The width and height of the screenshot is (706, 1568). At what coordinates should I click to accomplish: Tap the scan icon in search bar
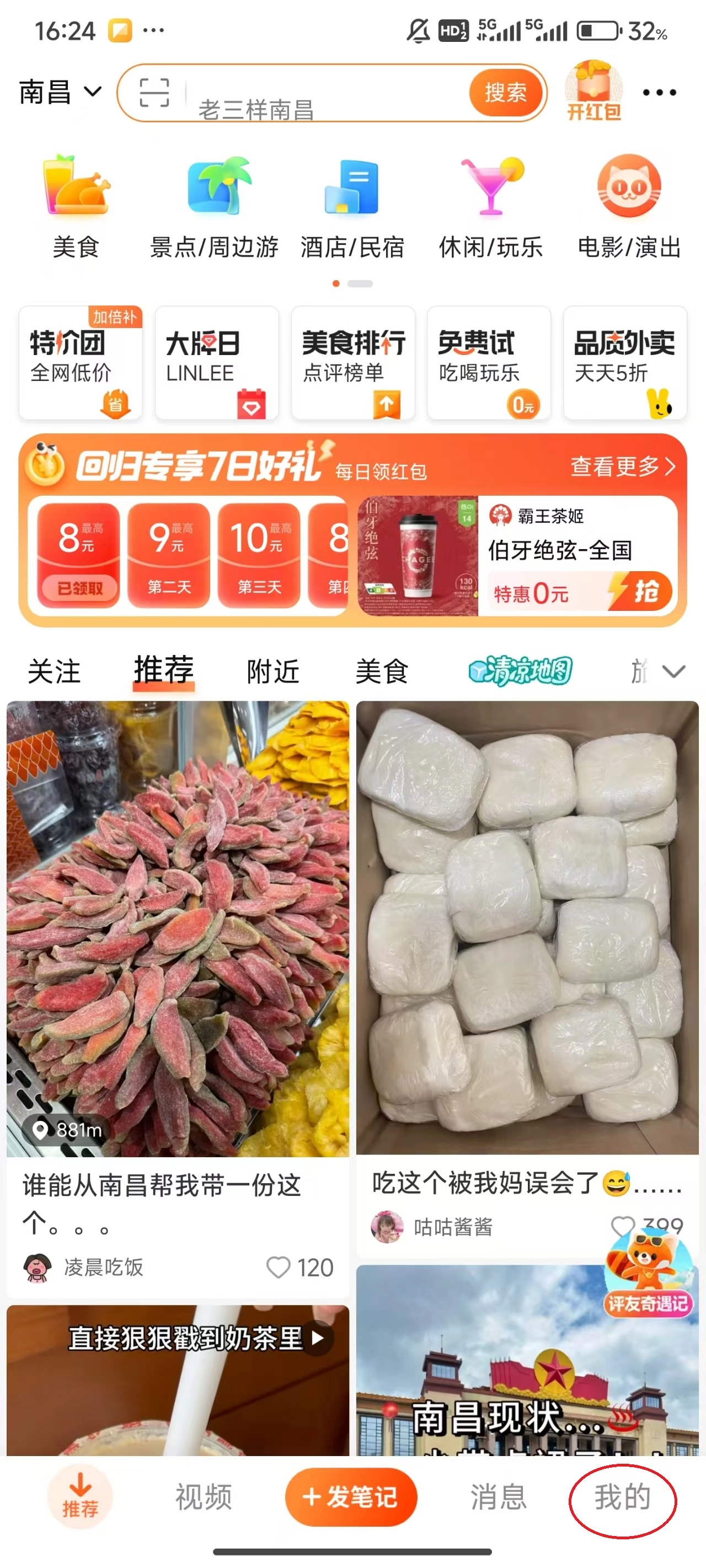pos(154,93)
